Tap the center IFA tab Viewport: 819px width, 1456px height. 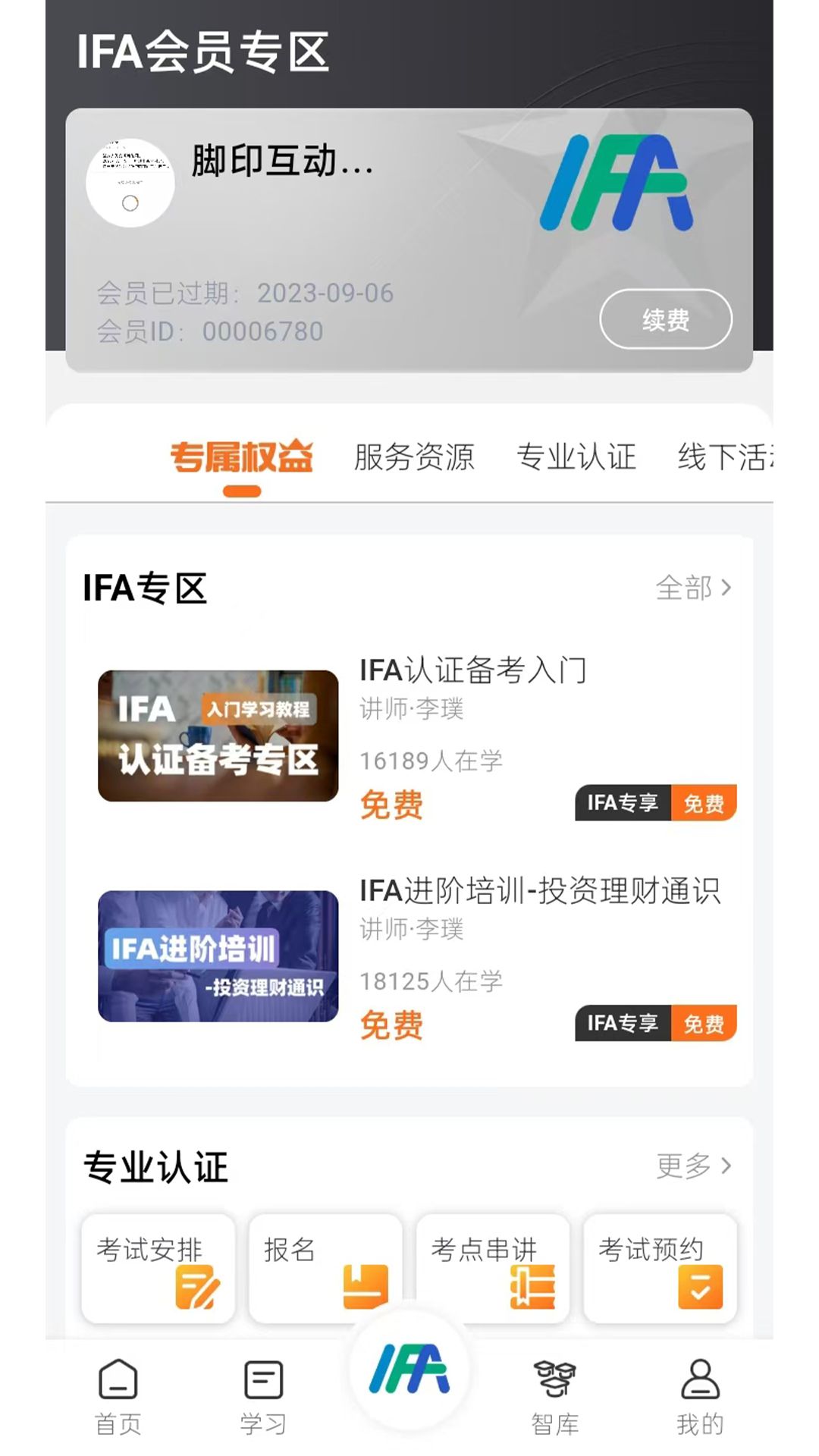click(409, 1370)
